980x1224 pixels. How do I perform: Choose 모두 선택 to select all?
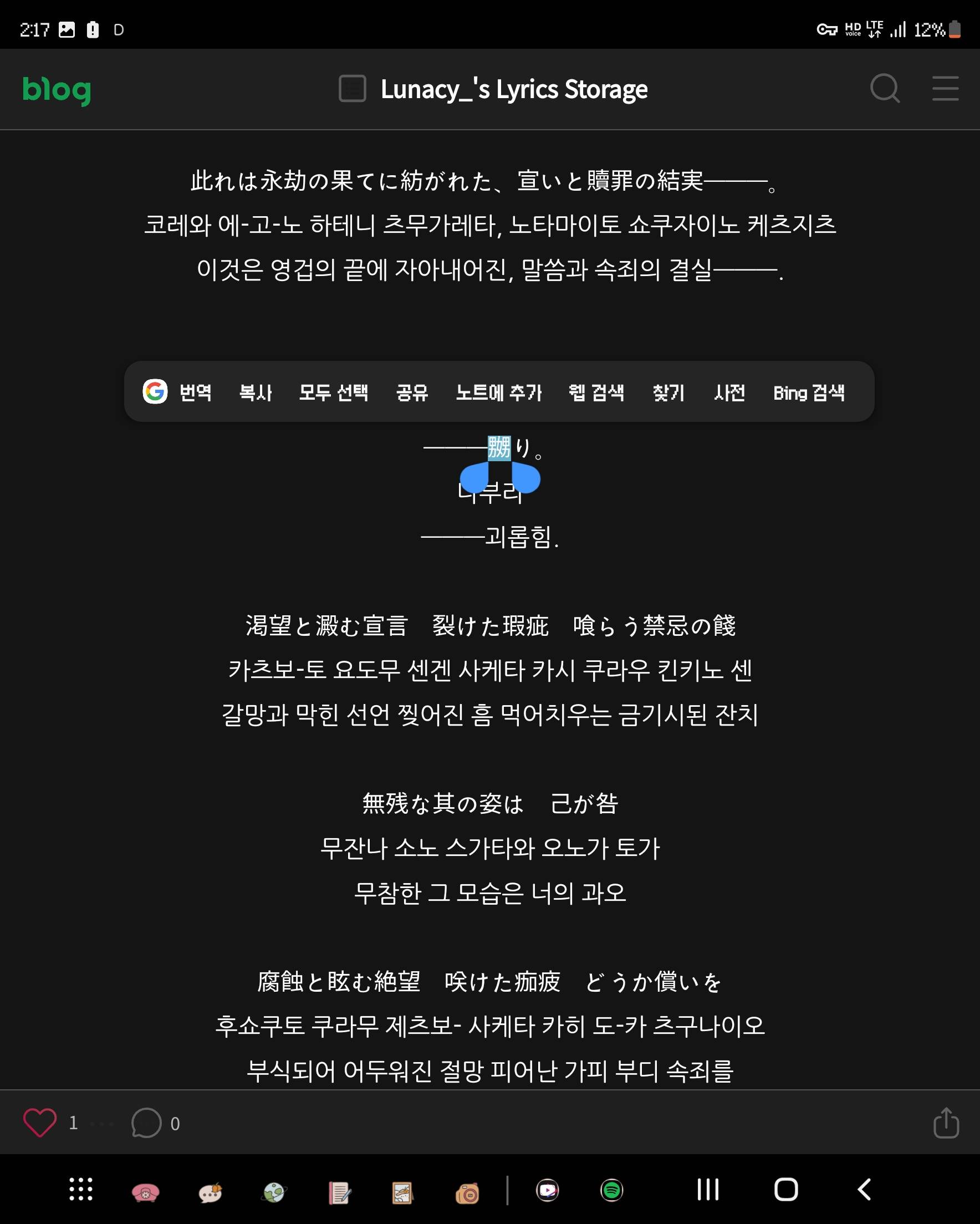(x=333, y=392)
